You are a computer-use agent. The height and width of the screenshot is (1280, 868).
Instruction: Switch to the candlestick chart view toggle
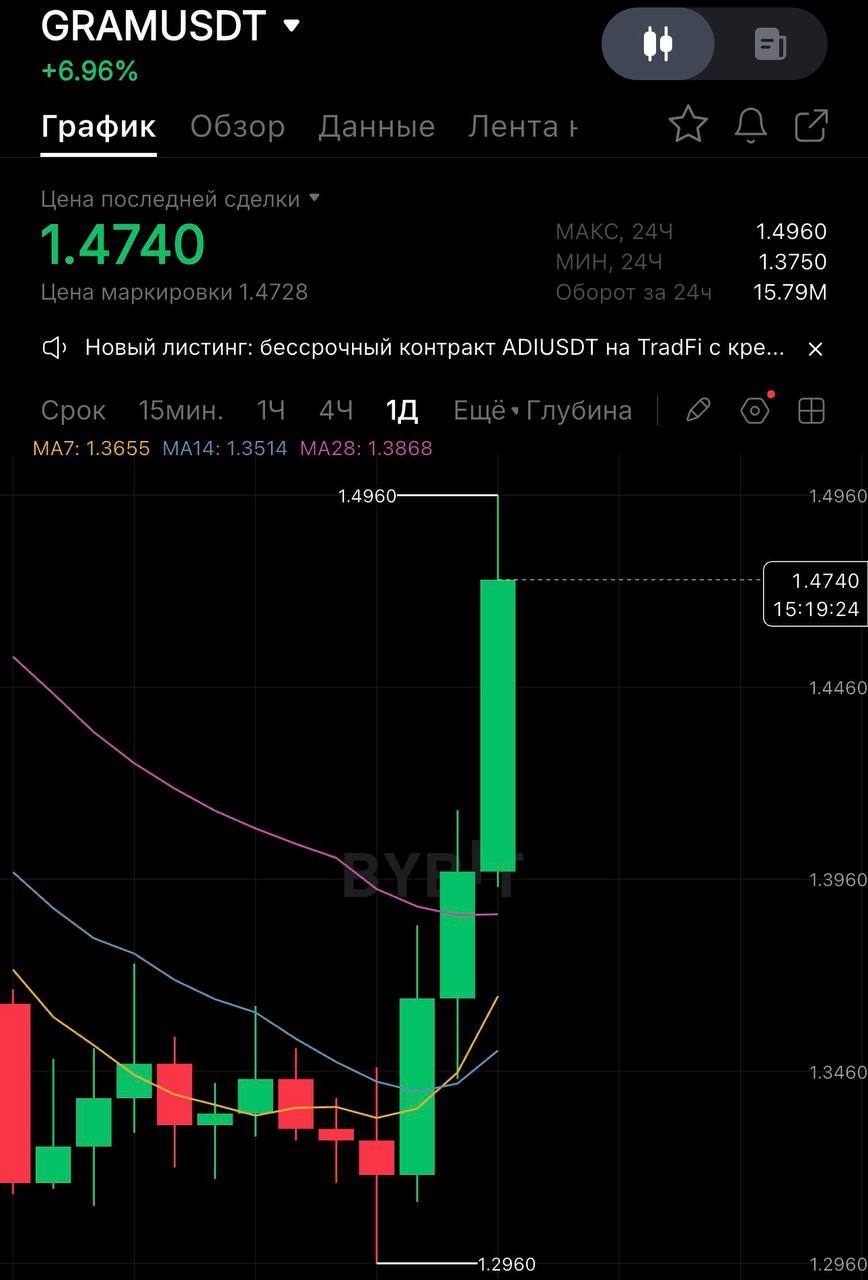pyautogui.click(x=658, y=44)
